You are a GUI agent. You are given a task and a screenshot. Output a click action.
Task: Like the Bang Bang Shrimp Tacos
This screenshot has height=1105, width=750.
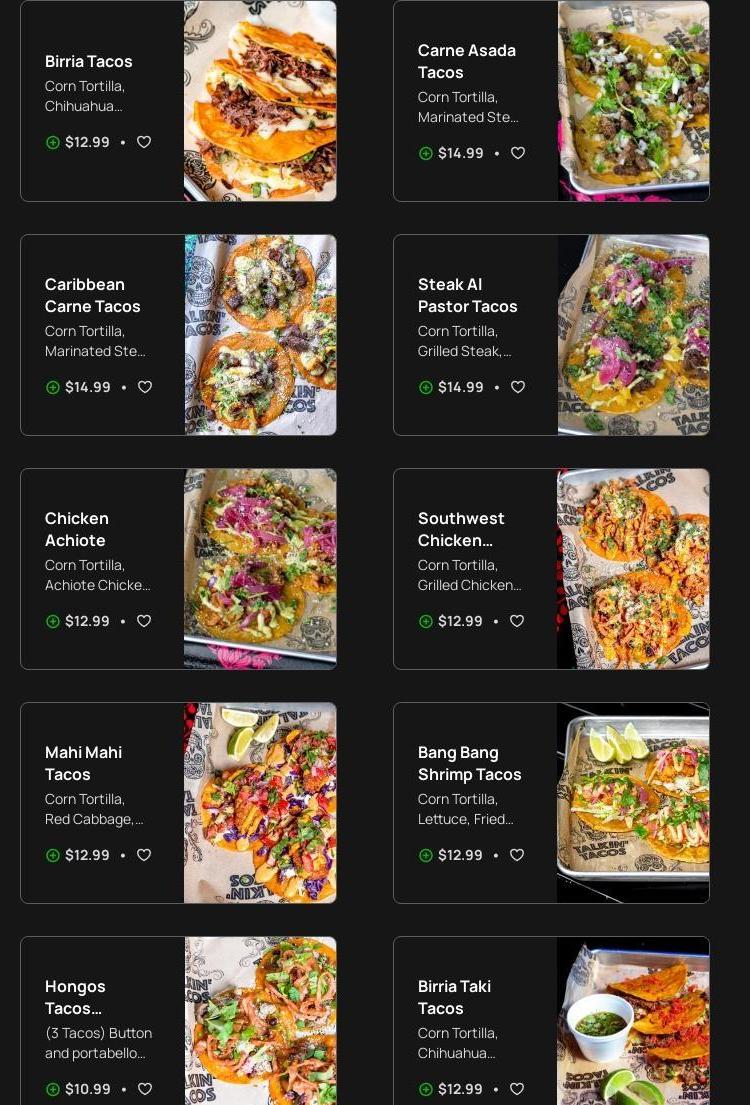(x=517, y=855)
